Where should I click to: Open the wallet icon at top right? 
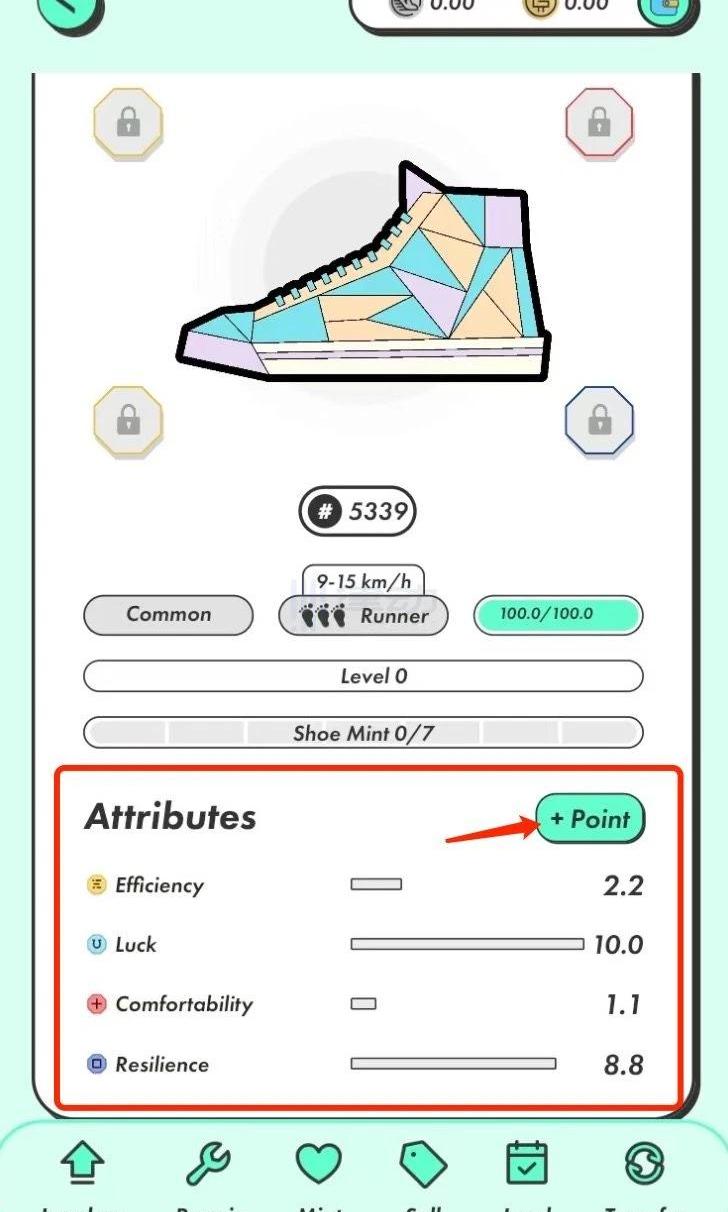tap(664, 8)
